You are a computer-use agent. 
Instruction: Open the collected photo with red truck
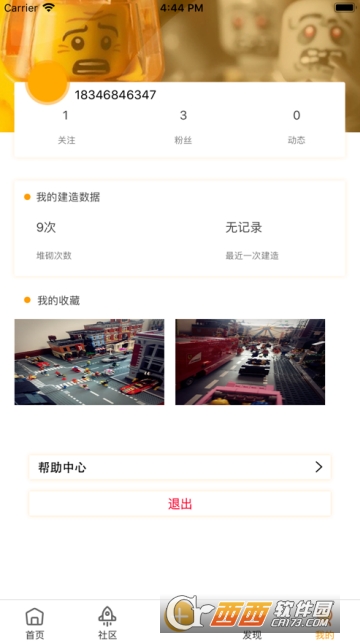250,362
